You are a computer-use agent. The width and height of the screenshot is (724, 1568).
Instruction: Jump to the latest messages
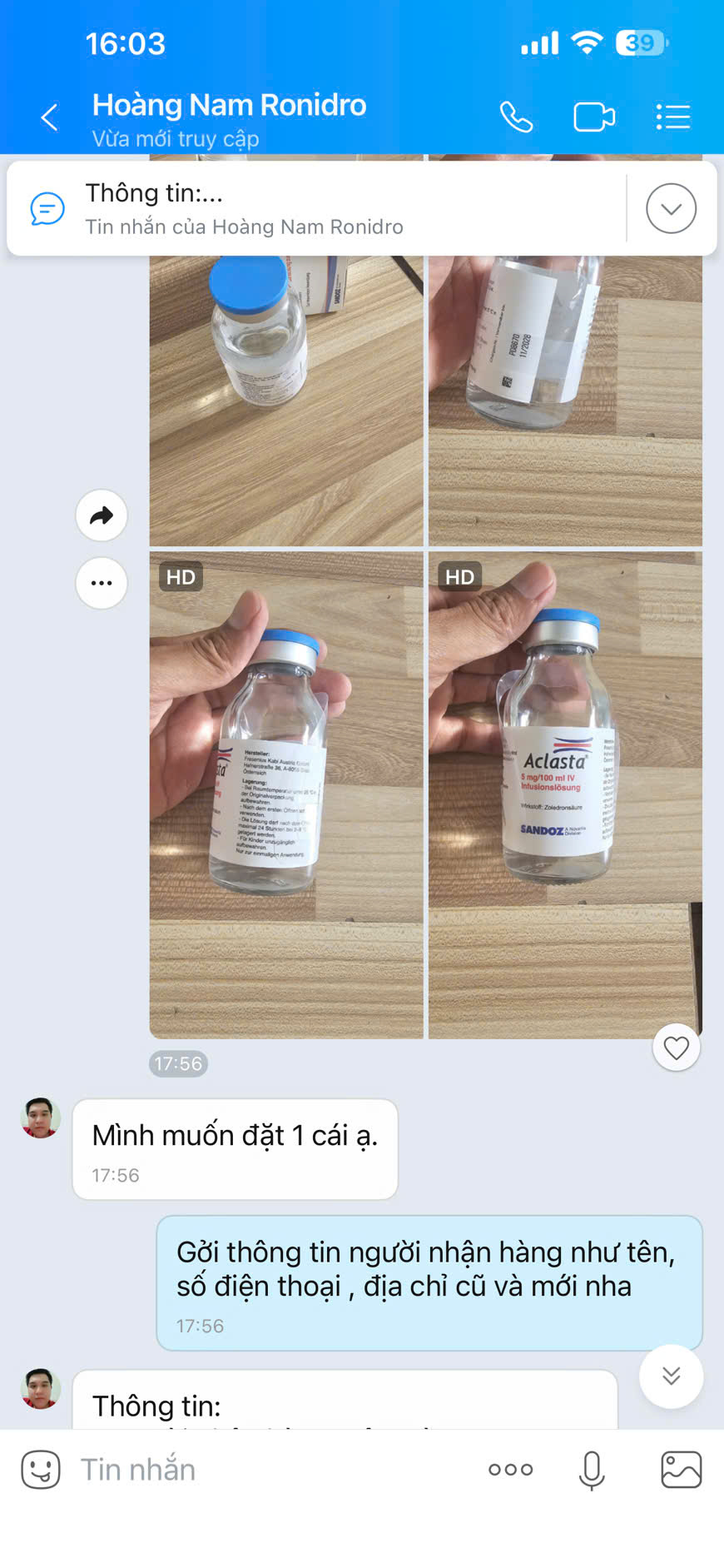[x=671, y=1376]
